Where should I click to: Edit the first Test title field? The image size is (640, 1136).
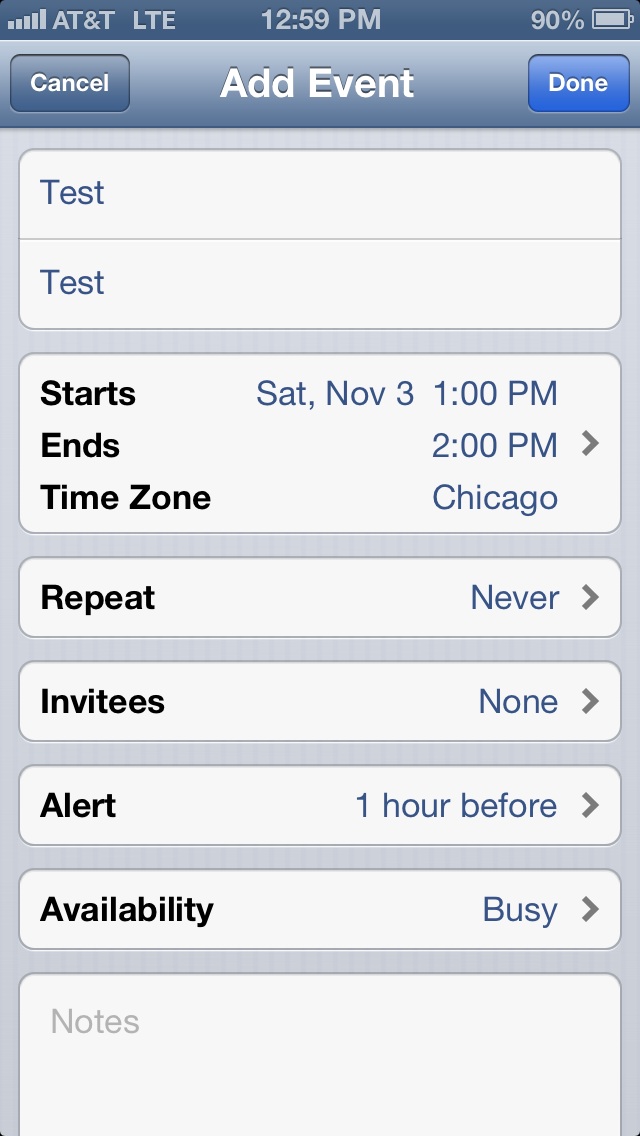(x=320, y=193)
